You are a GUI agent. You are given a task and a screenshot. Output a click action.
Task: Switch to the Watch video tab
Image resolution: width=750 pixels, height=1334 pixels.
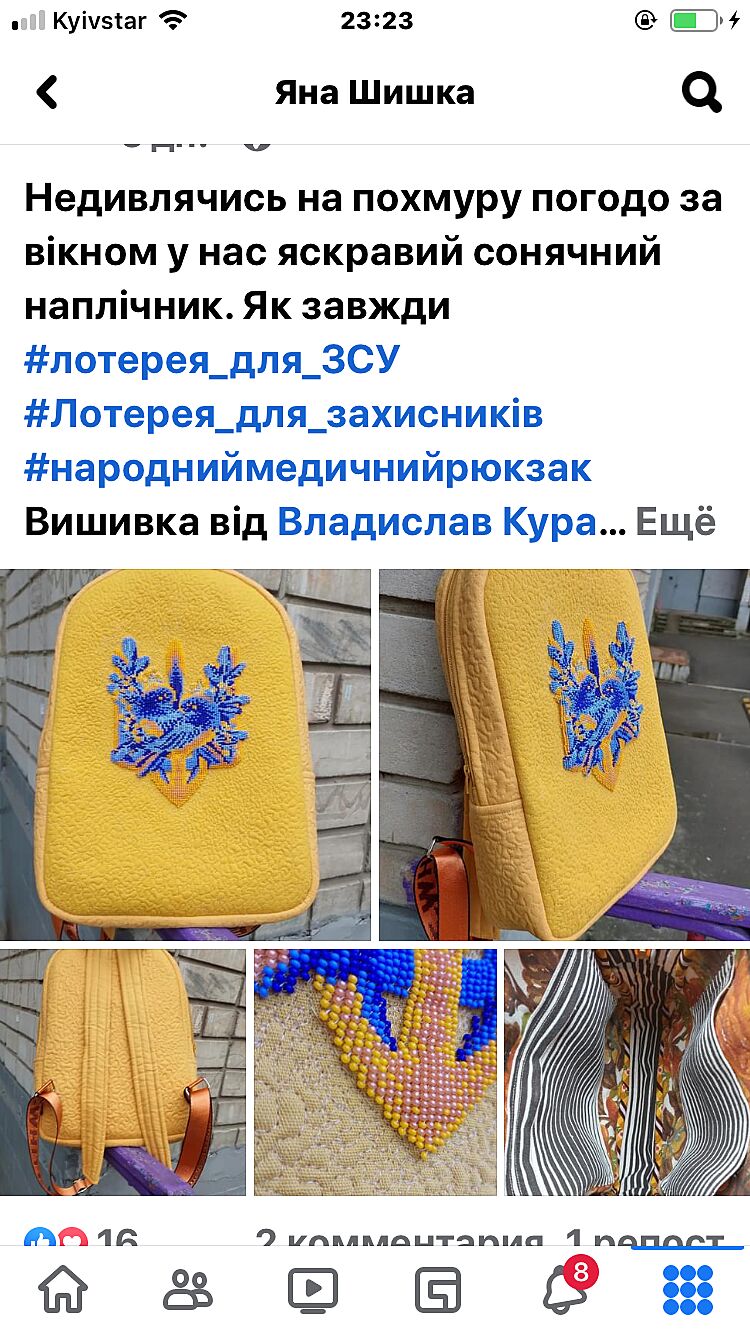[312, 1290]
